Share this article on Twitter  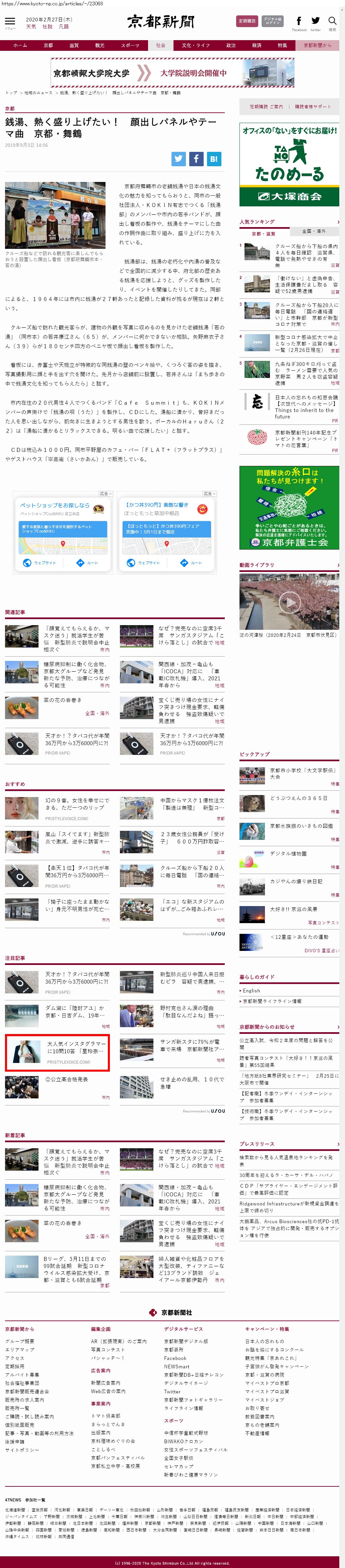(x=178, y=159)
